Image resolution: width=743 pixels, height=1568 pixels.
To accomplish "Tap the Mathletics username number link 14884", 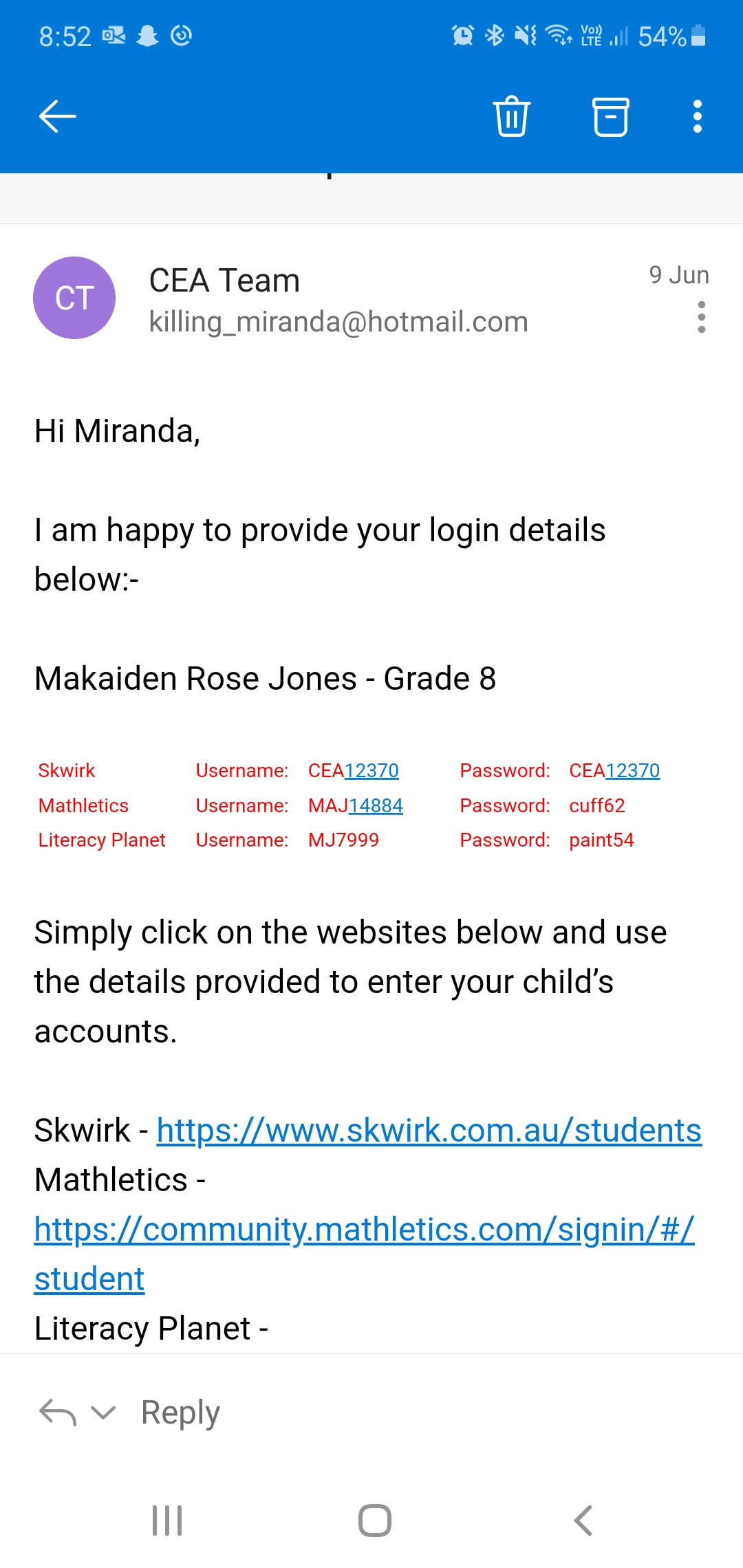I will coord(376,805).
